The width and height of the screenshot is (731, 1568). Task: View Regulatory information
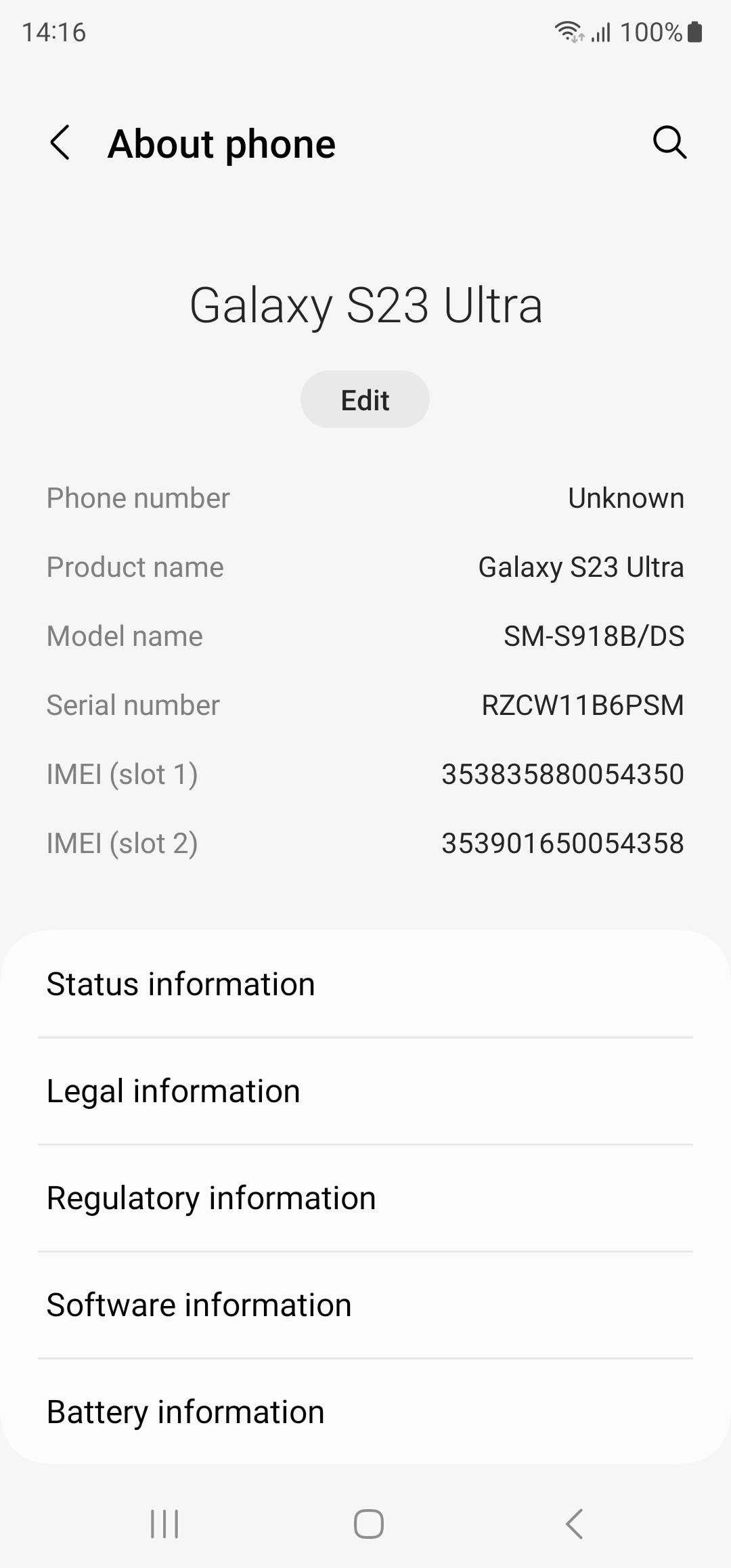pyautogui.click(x=365, y=1198)
